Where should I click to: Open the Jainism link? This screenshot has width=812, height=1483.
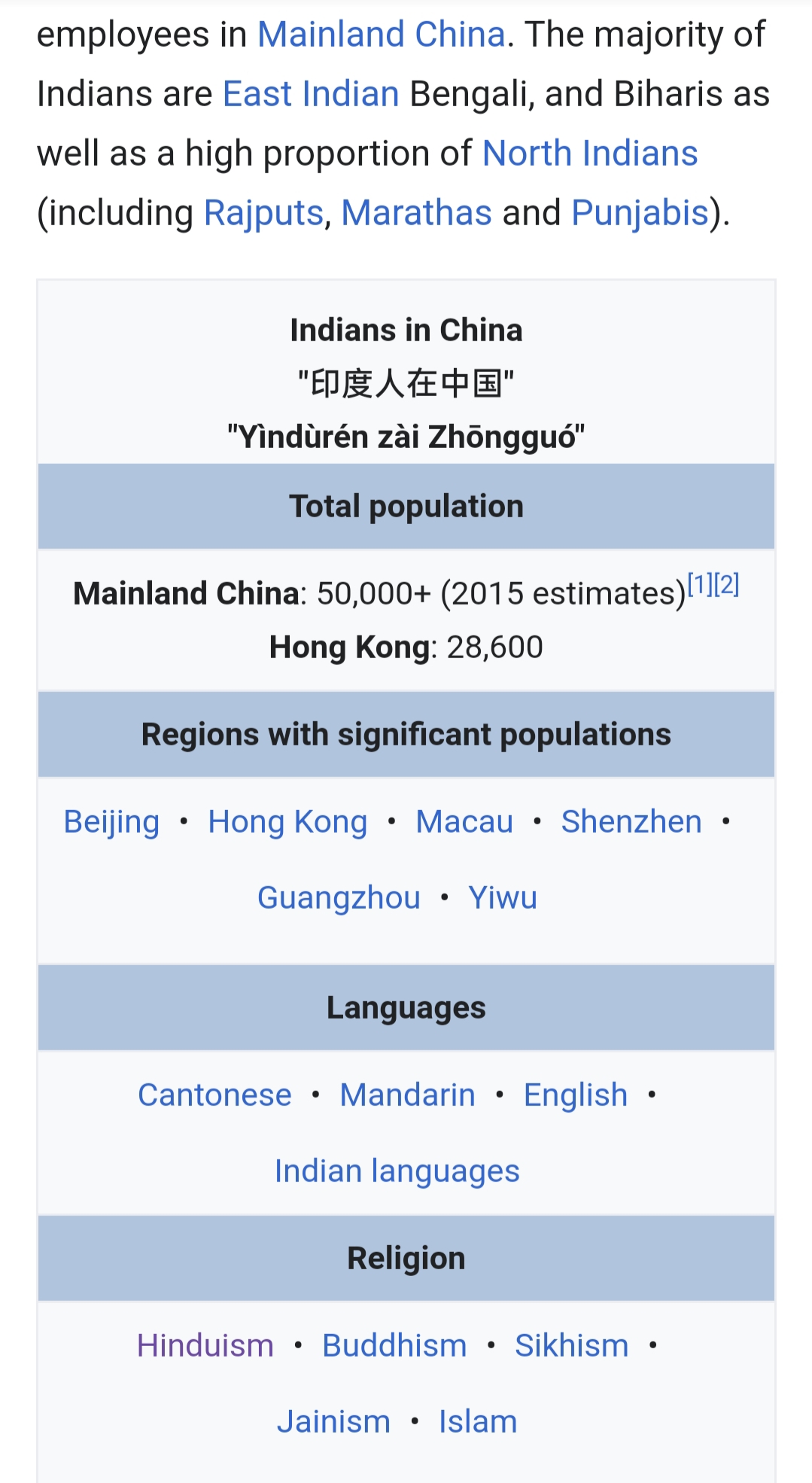[x=334, y=1422]
